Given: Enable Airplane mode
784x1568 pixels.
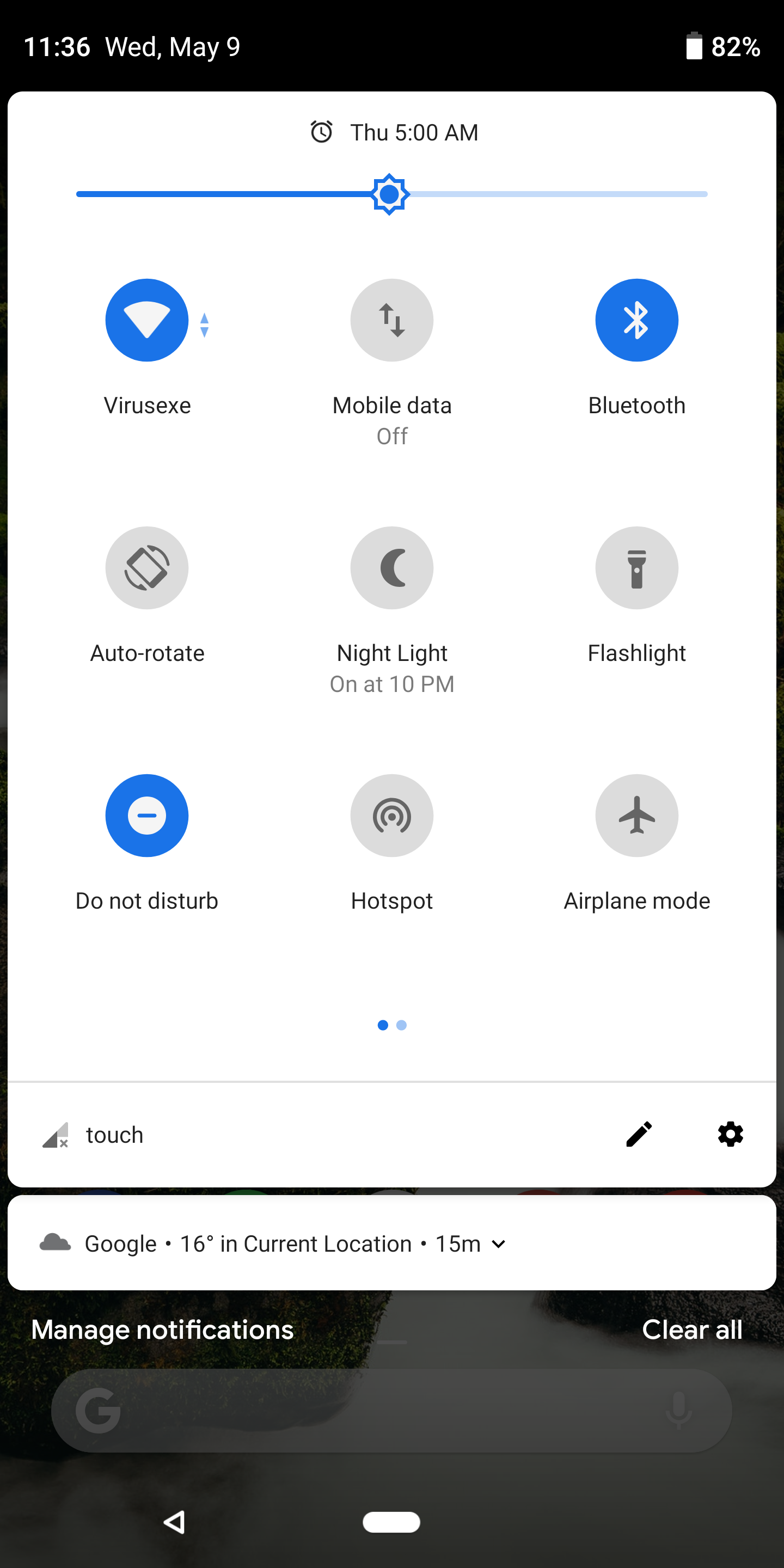Looking at the screenshot, I should (x=636, y=816).
